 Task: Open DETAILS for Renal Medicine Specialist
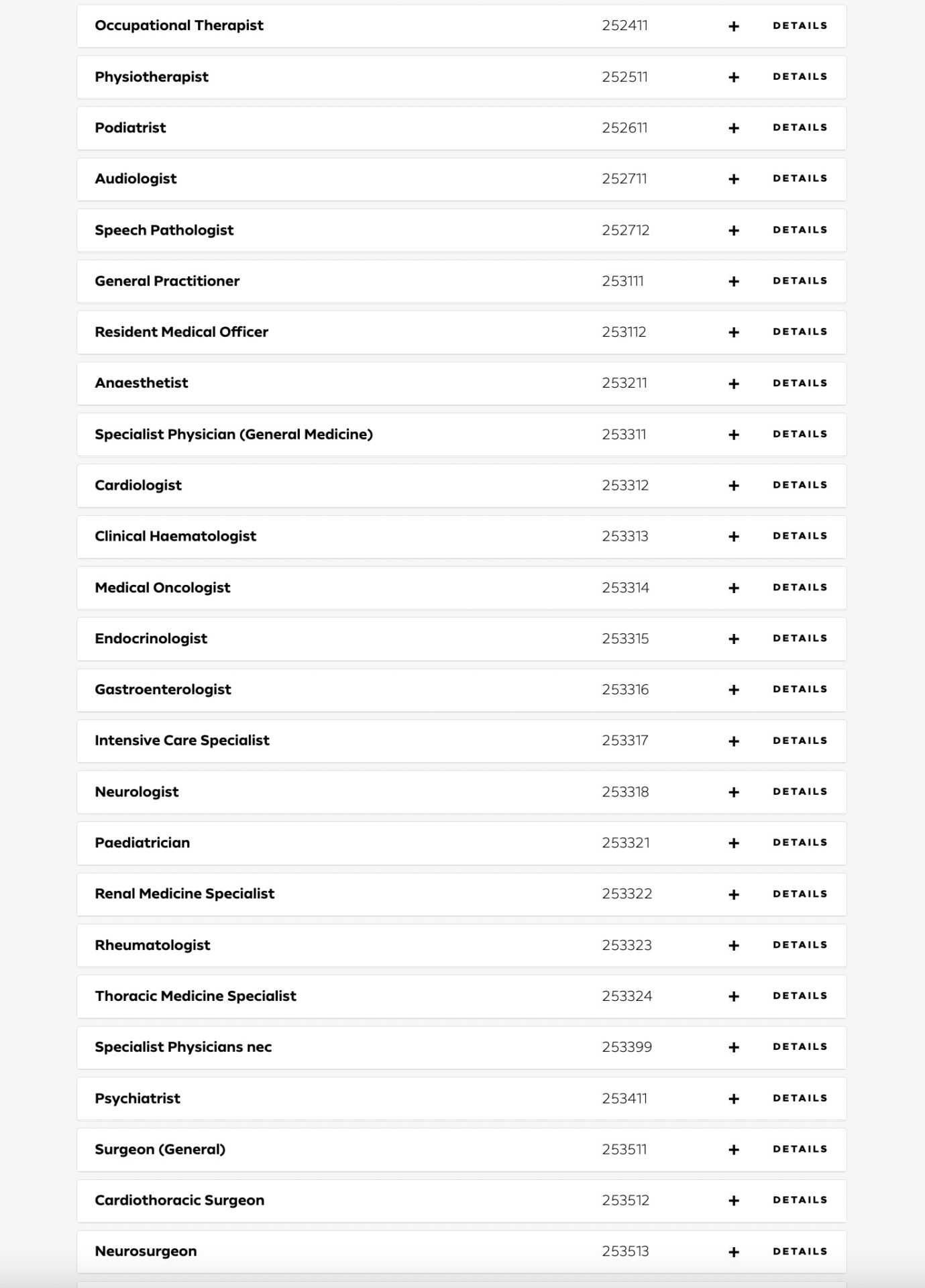799,894
